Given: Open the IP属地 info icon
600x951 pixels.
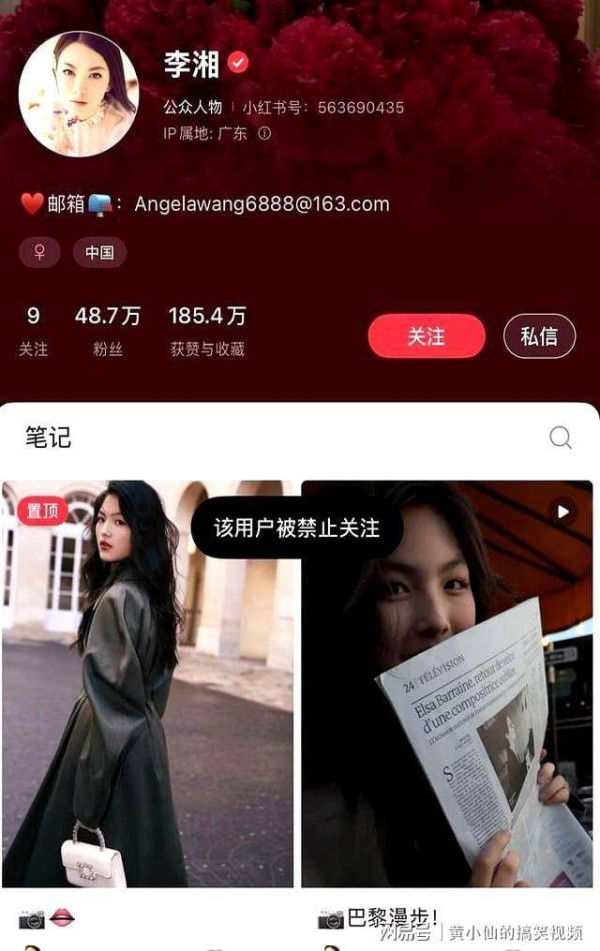Looking at the screenshot, I should [x=265, y=132].
